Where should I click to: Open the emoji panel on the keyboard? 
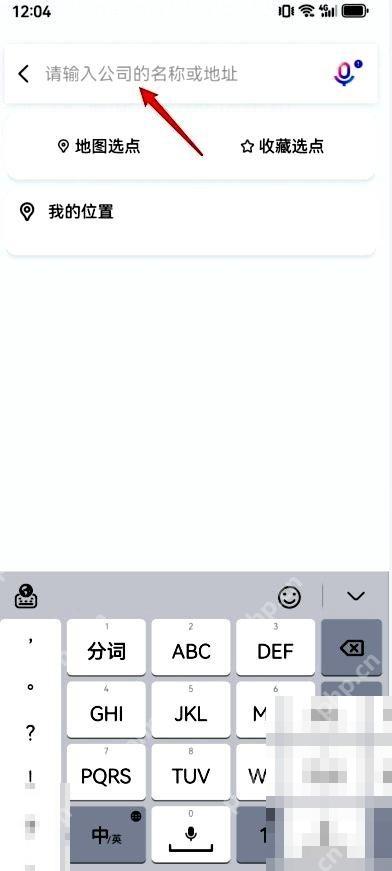289,597
